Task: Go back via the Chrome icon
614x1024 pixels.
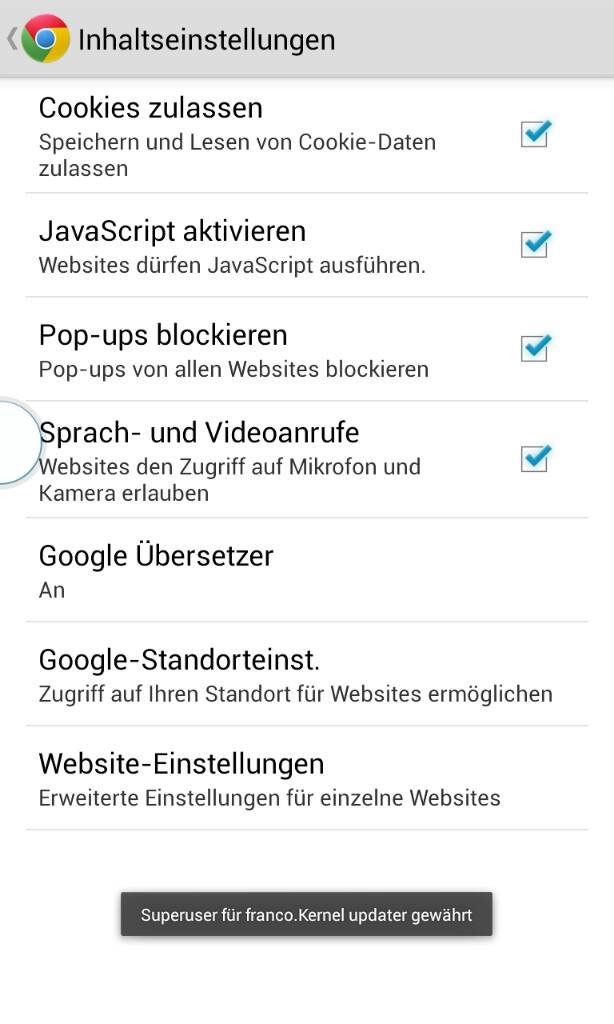Action: (x=44, y=39)
